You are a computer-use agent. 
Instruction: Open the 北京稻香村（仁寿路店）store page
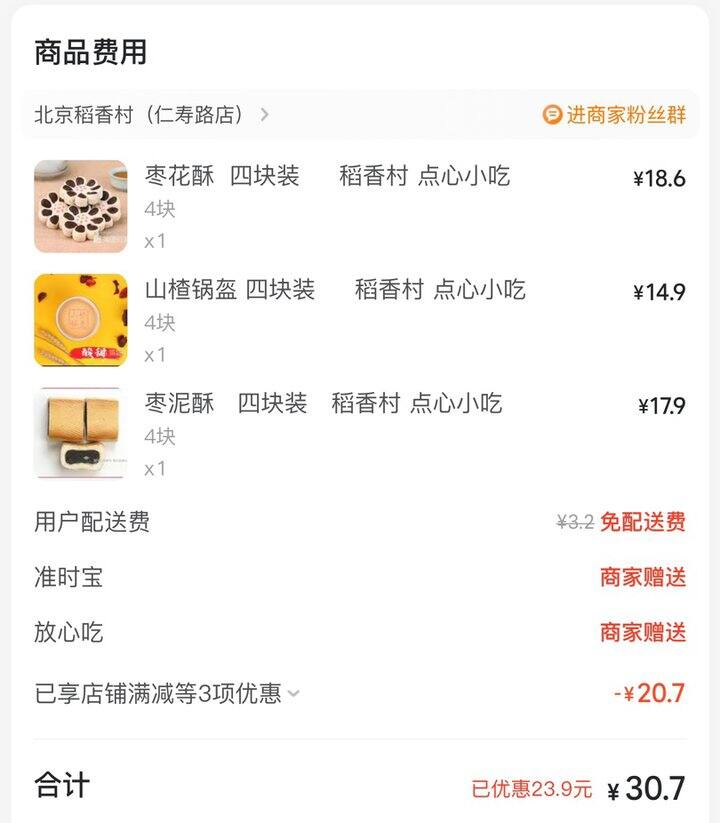pos(150,114)
